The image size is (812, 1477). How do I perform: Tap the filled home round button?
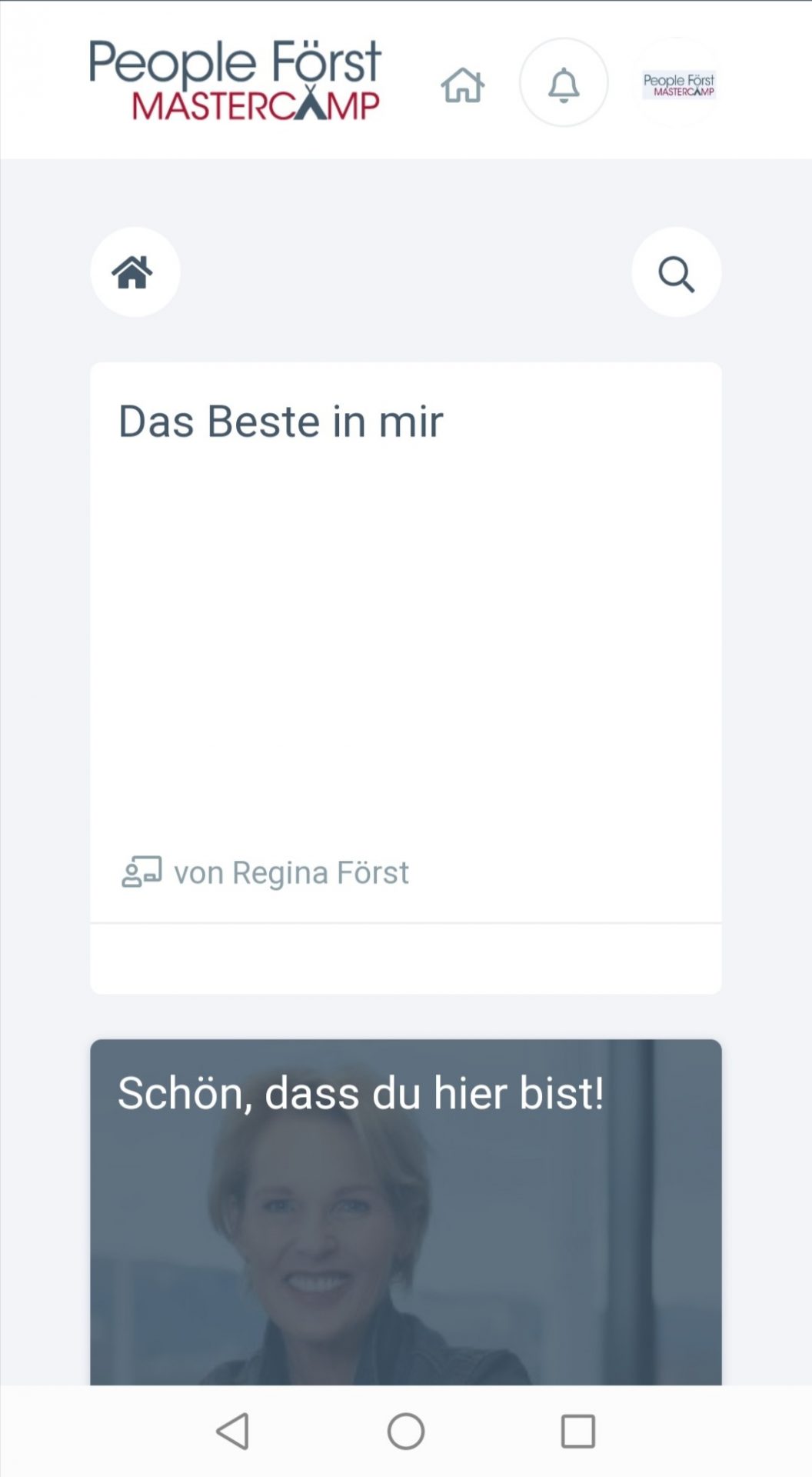[x=135, y=272]
